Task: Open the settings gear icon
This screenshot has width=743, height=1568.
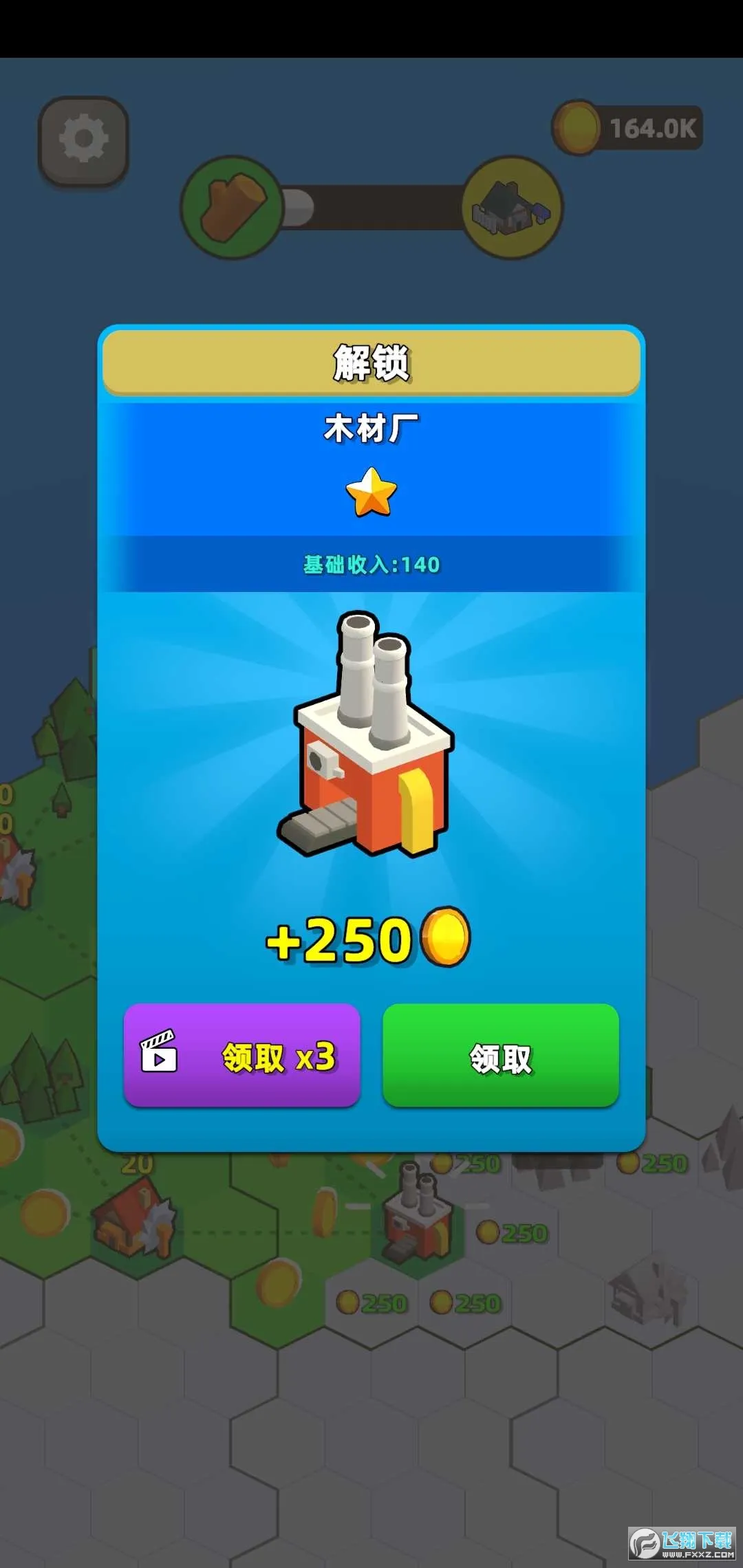Action: (x=83, y=140)
